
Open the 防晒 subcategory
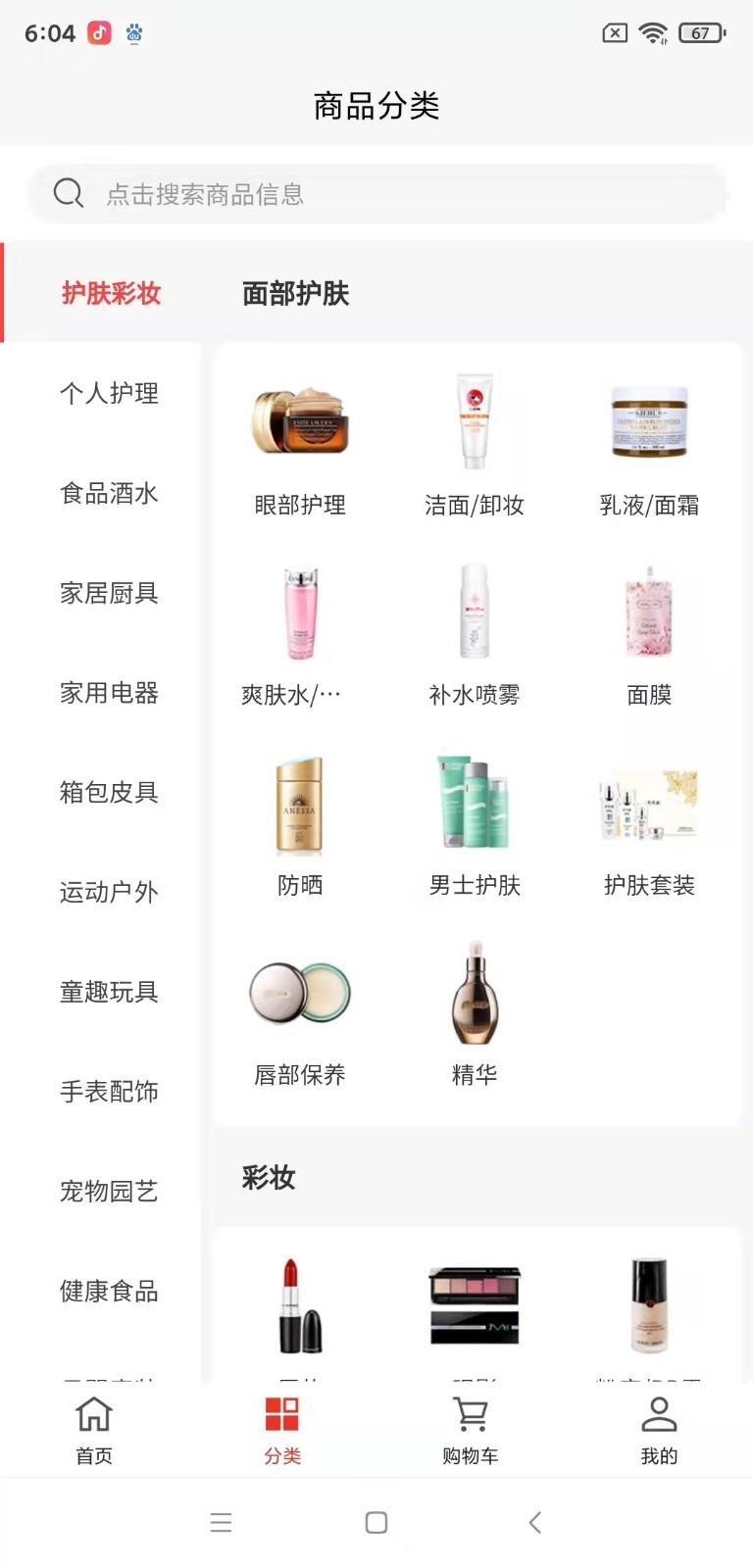coord(300,825)
